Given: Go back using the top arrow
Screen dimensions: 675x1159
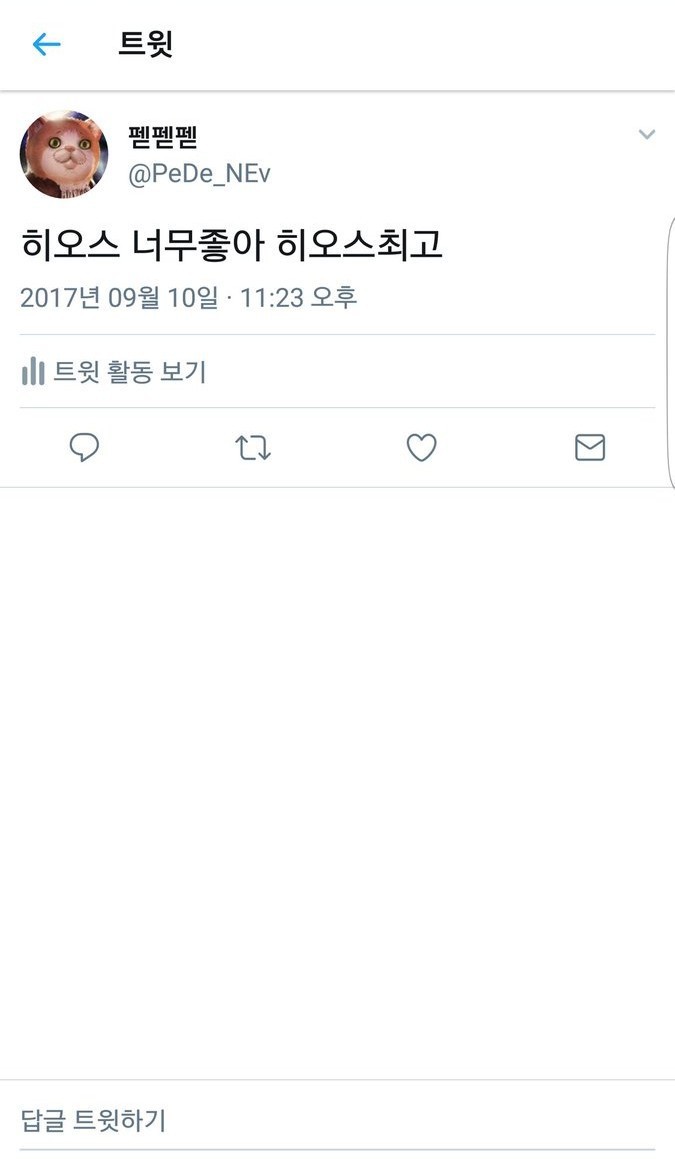Looking at the screenshot, I should pos(46,44).
